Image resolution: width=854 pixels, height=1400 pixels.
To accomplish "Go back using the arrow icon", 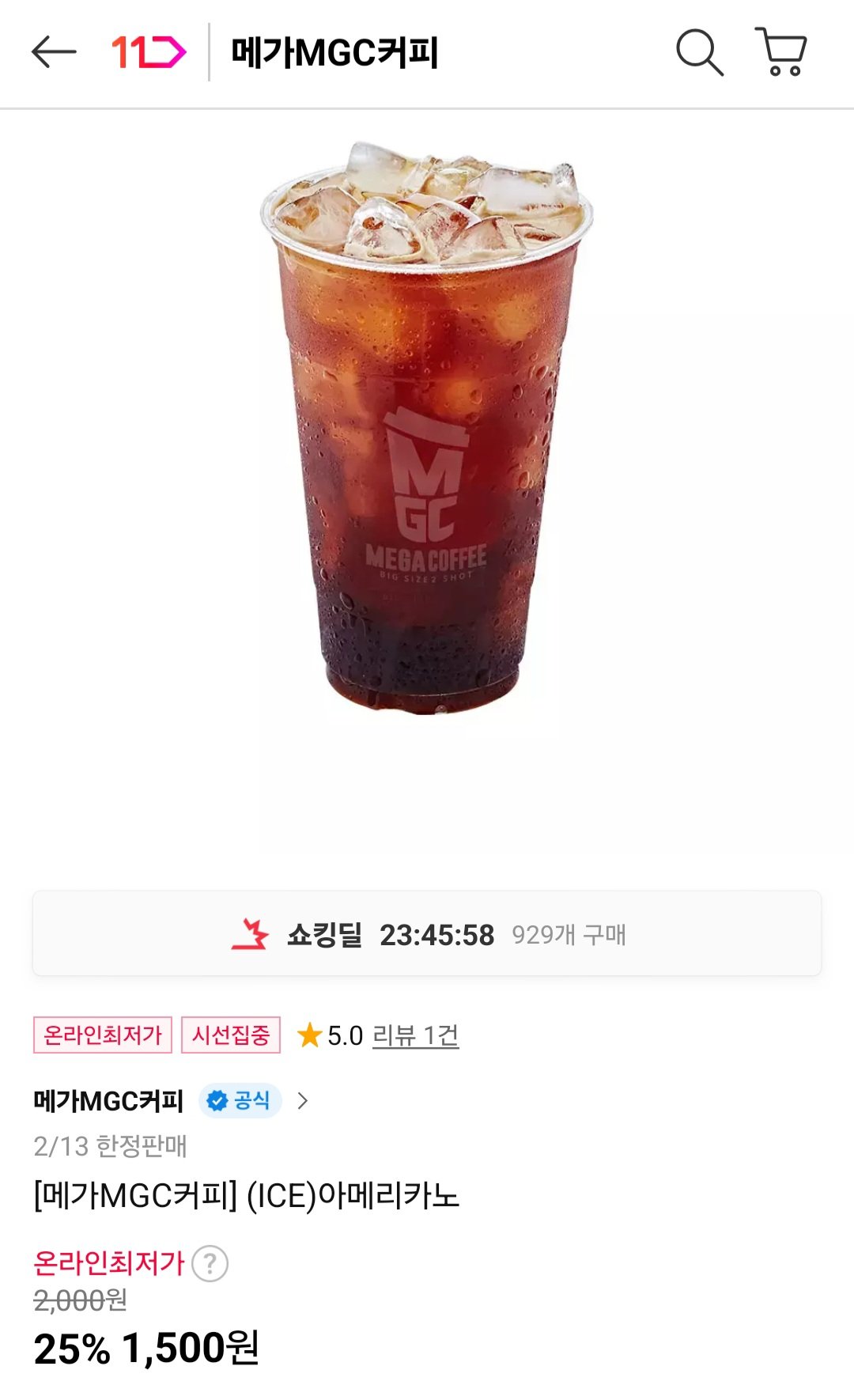I will click(x=54, y=52).
